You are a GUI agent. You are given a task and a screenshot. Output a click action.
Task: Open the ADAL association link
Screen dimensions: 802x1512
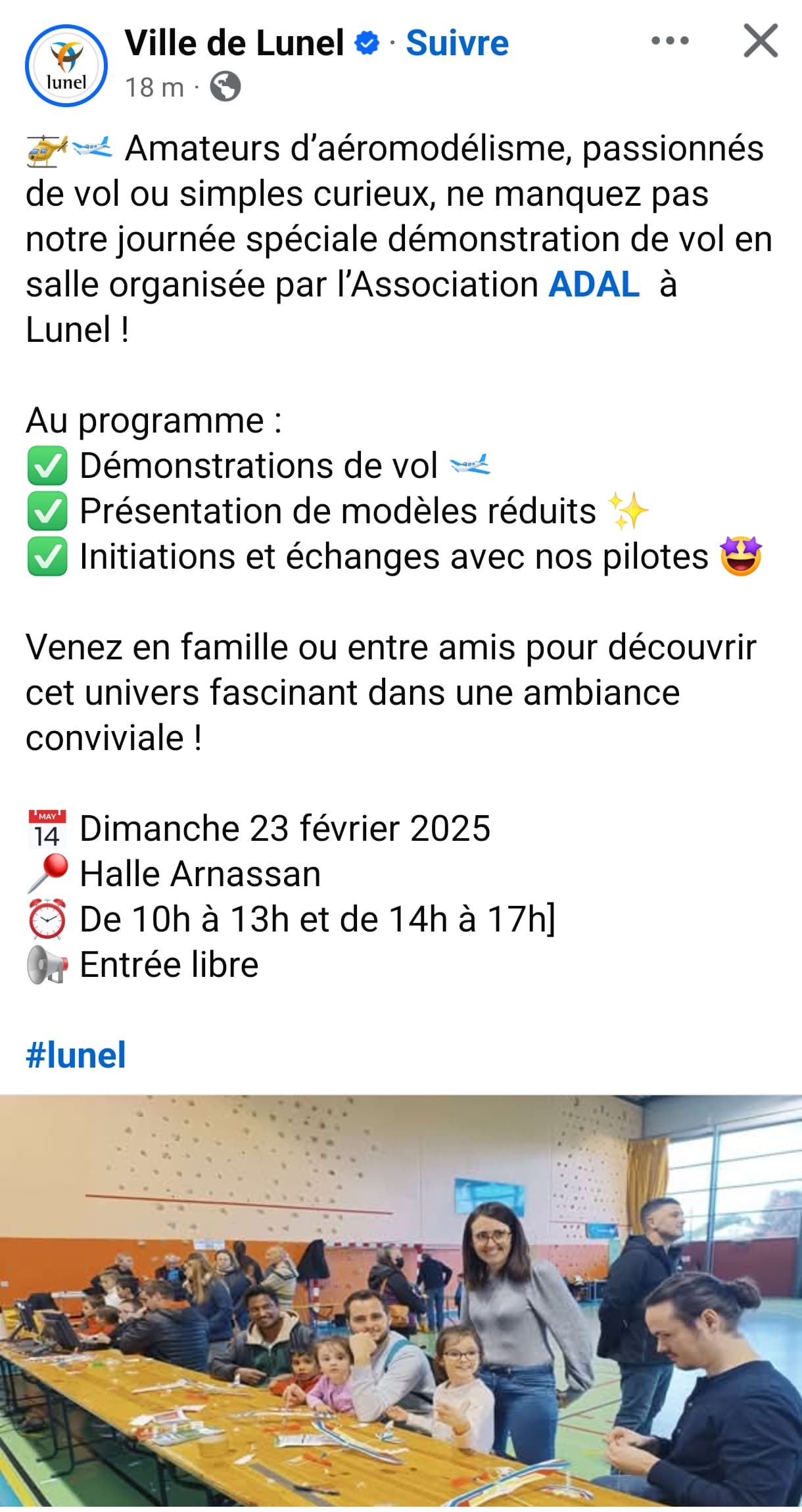pyautogui.click(x=594, y=285)
